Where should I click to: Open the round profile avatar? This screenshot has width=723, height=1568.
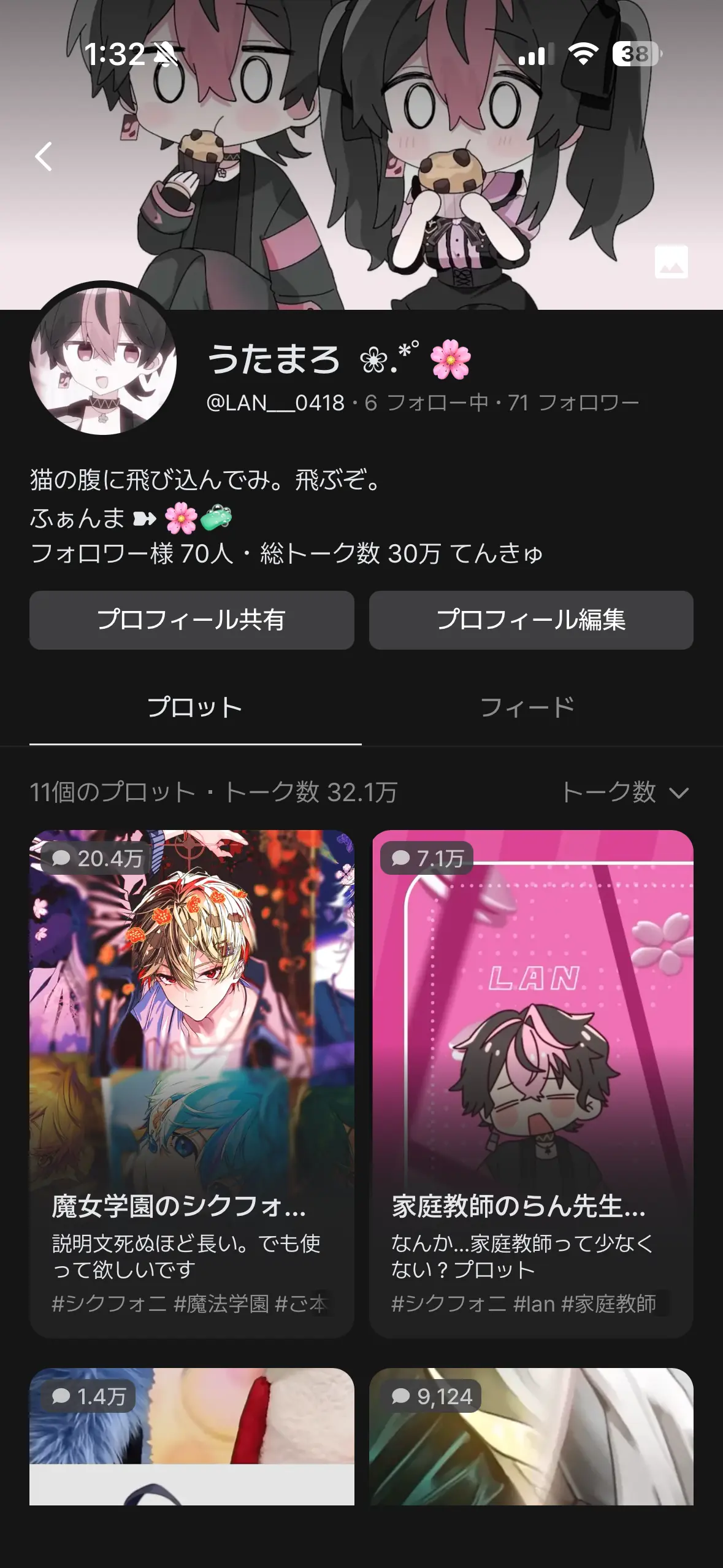103,361
